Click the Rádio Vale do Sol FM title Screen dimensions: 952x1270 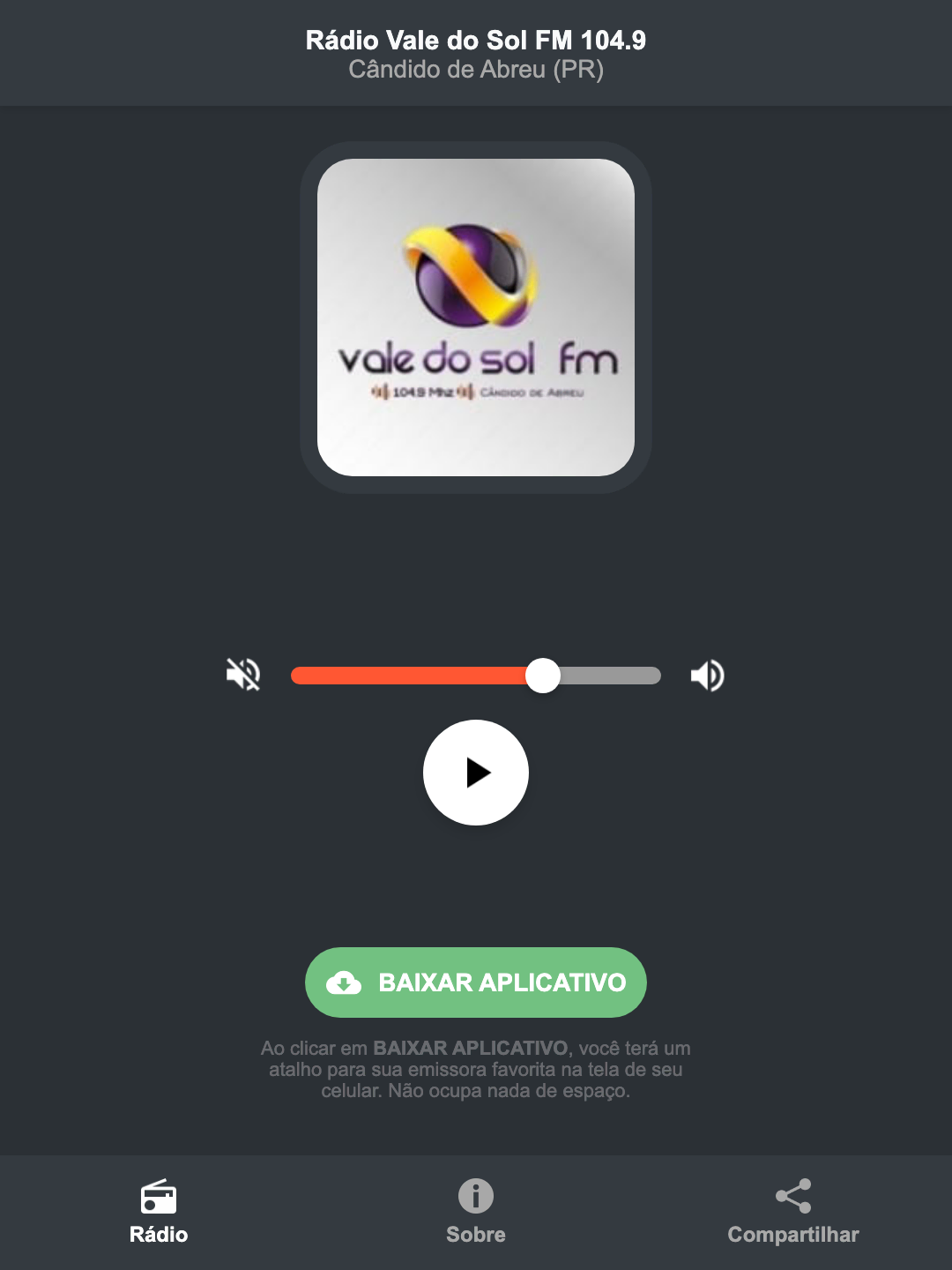(475, 41)
